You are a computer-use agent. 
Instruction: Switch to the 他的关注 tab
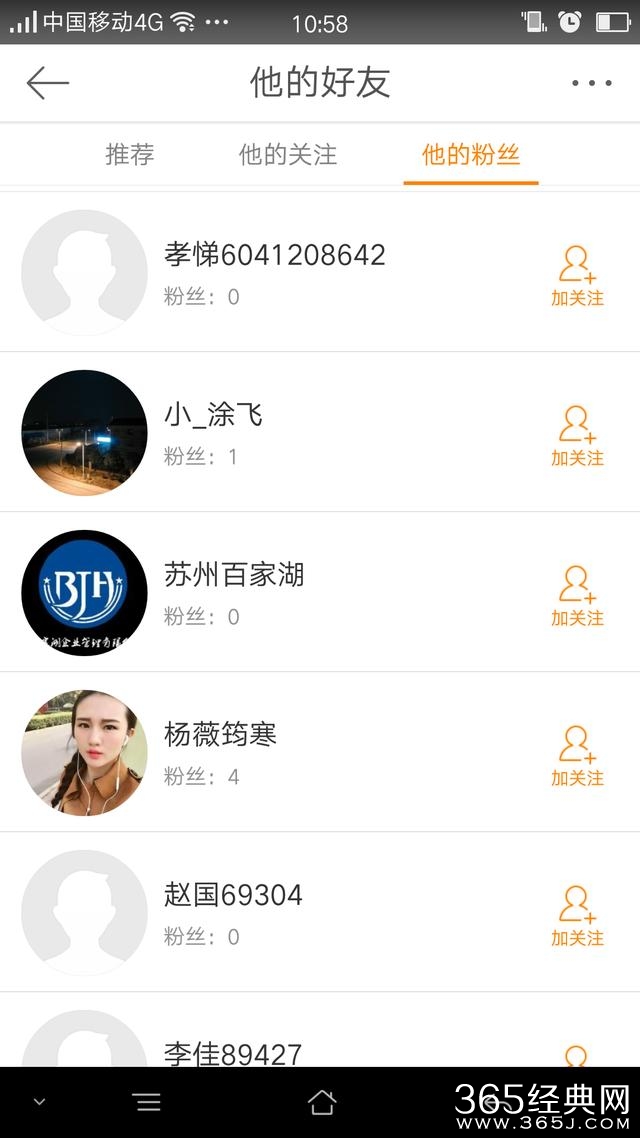(x=288, y=155)
